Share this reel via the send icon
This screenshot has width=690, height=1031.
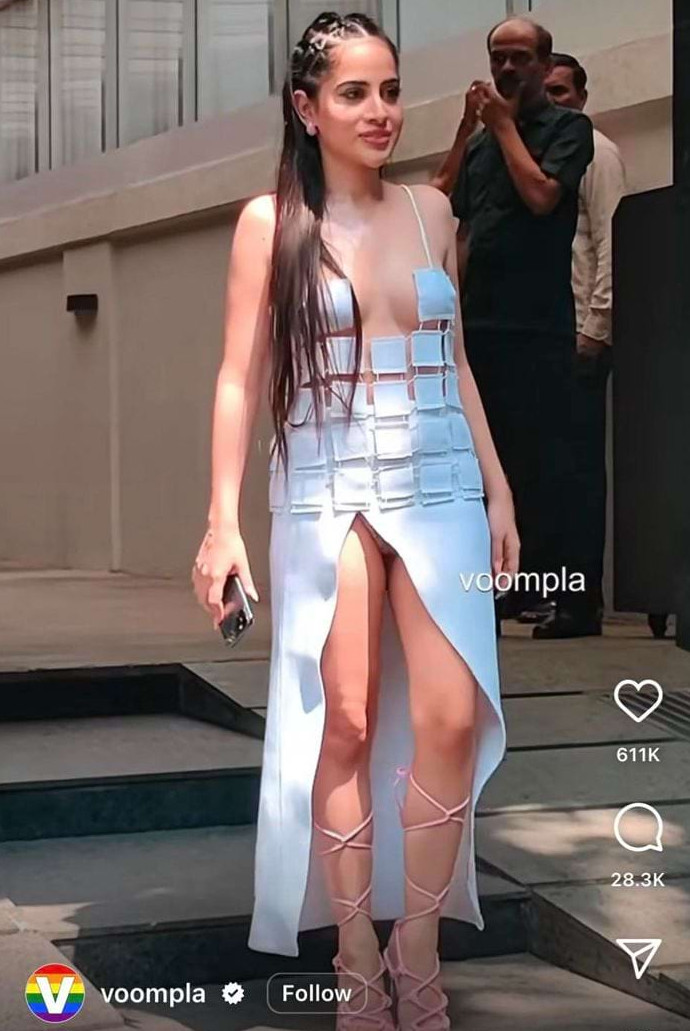click(x=638, y=957)
